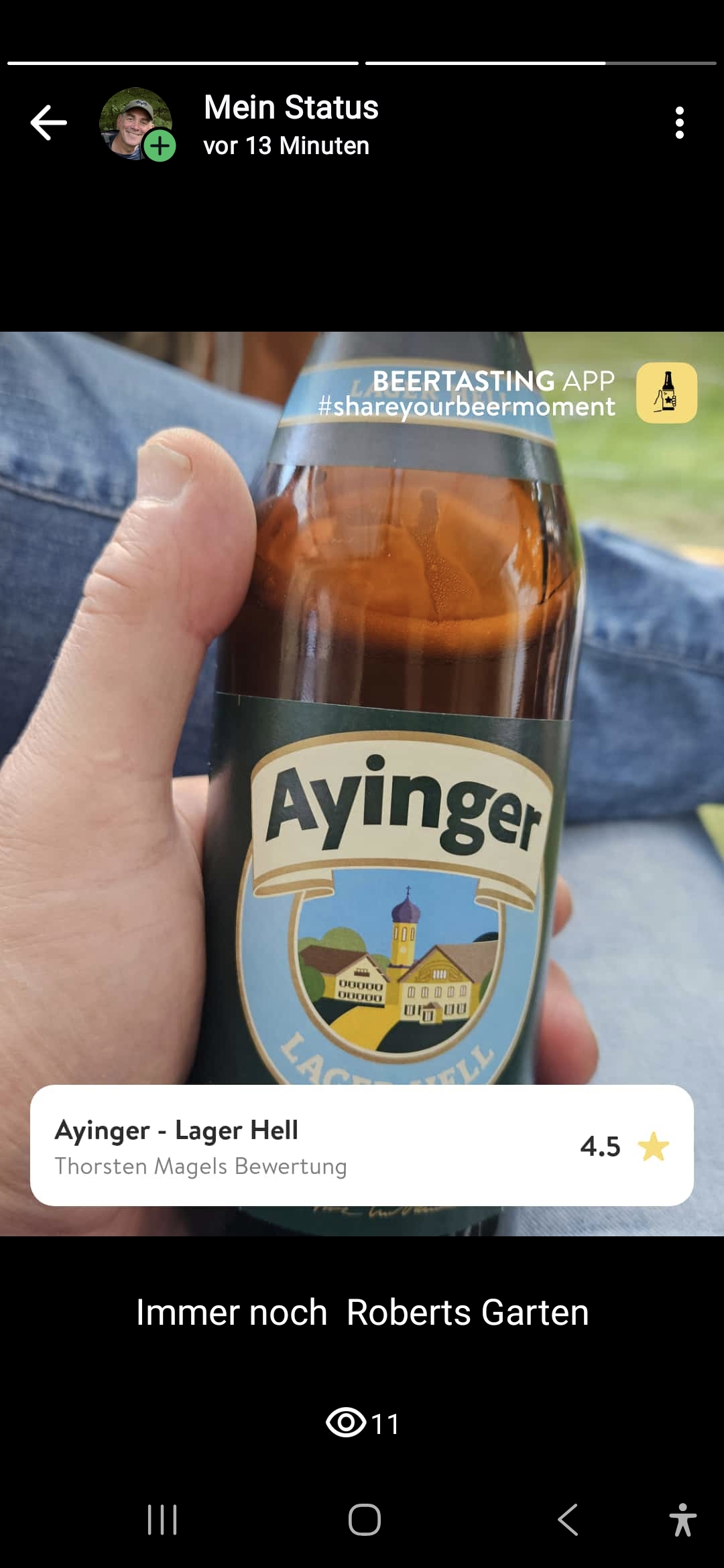View who has seen the status

[x=362, y=1423]
